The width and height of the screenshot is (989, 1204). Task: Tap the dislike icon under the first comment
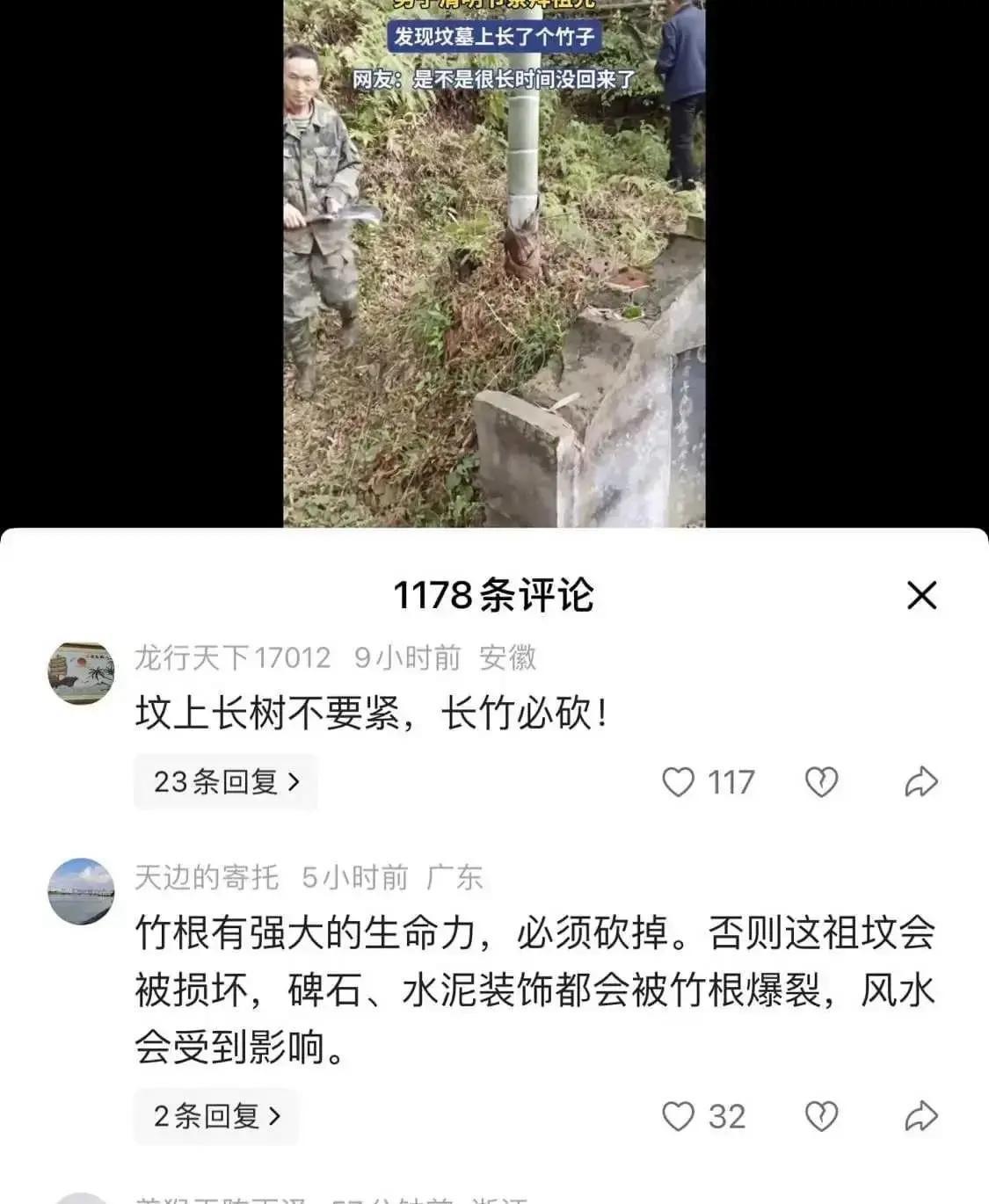821,780
